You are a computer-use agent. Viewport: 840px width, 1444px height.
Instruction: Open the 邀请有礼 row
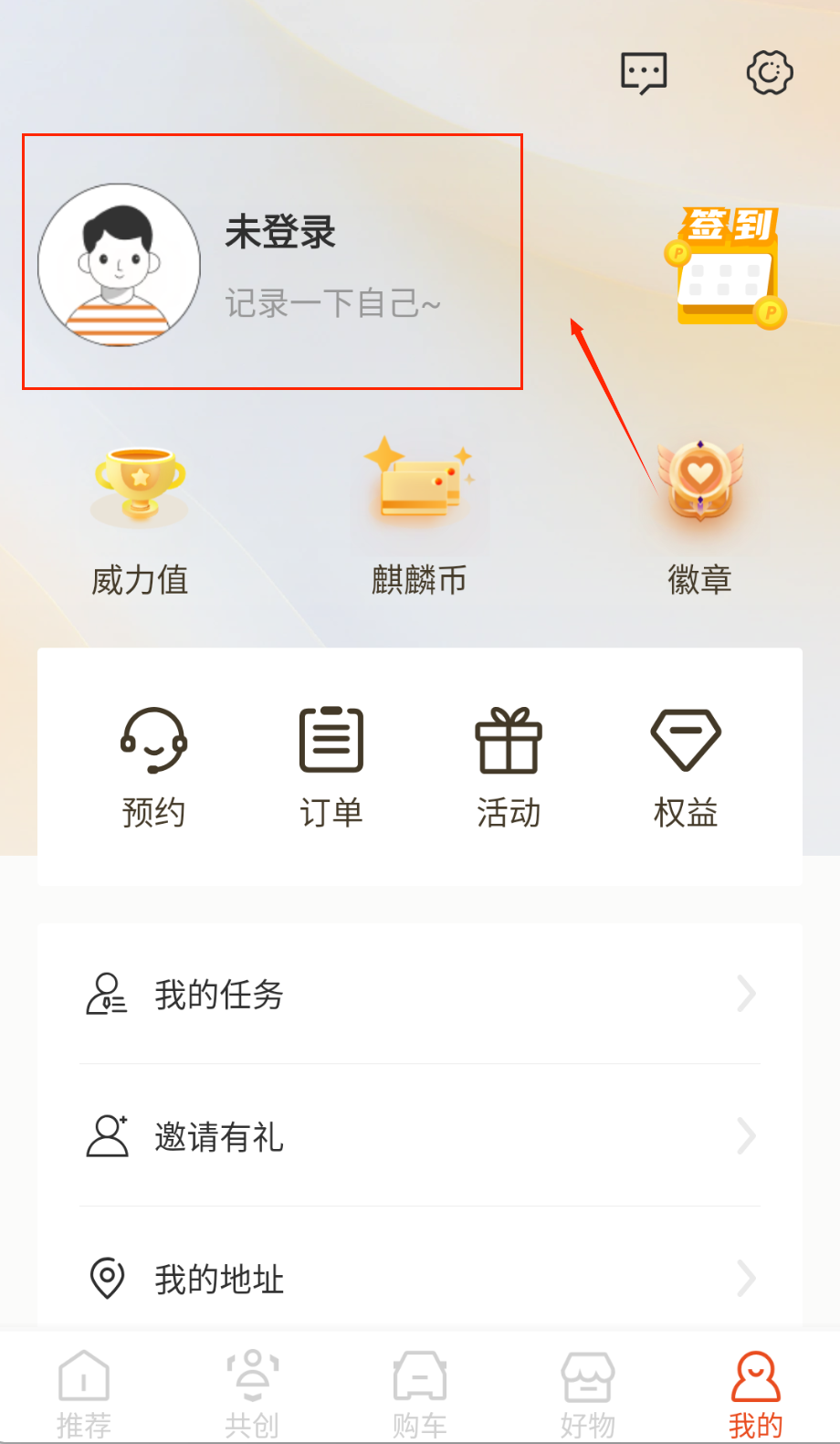(420, 1136)
